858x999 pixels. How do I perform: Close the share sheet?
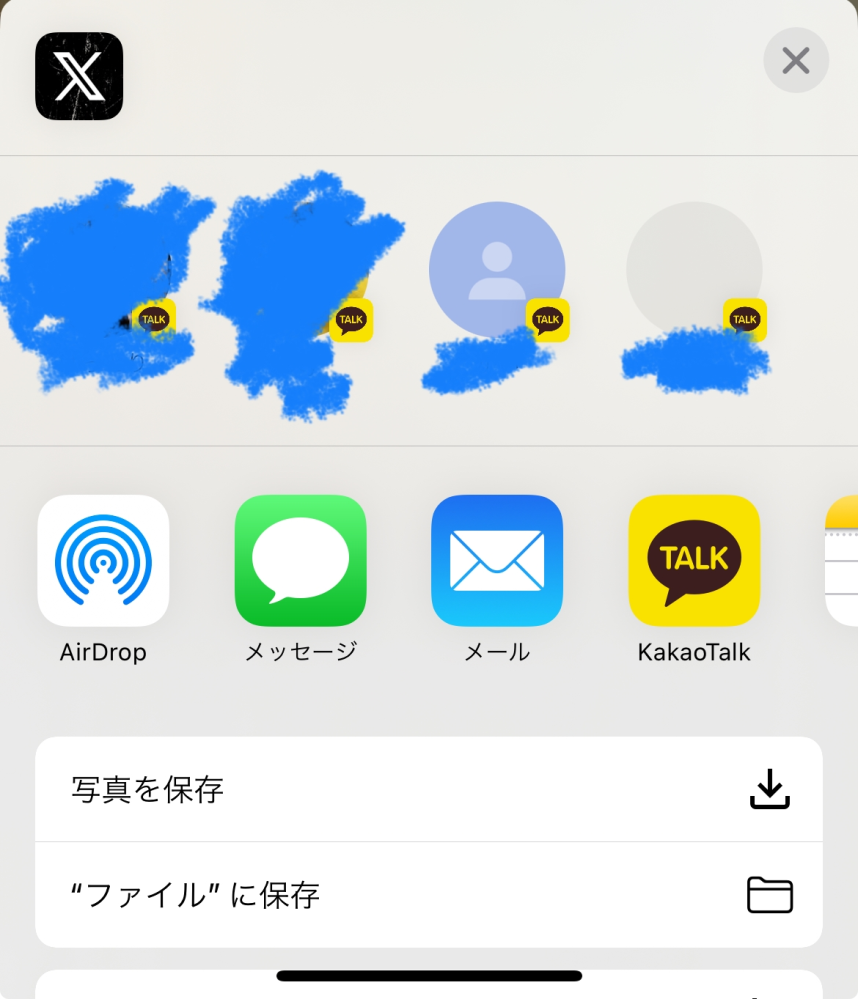(795, 61)
